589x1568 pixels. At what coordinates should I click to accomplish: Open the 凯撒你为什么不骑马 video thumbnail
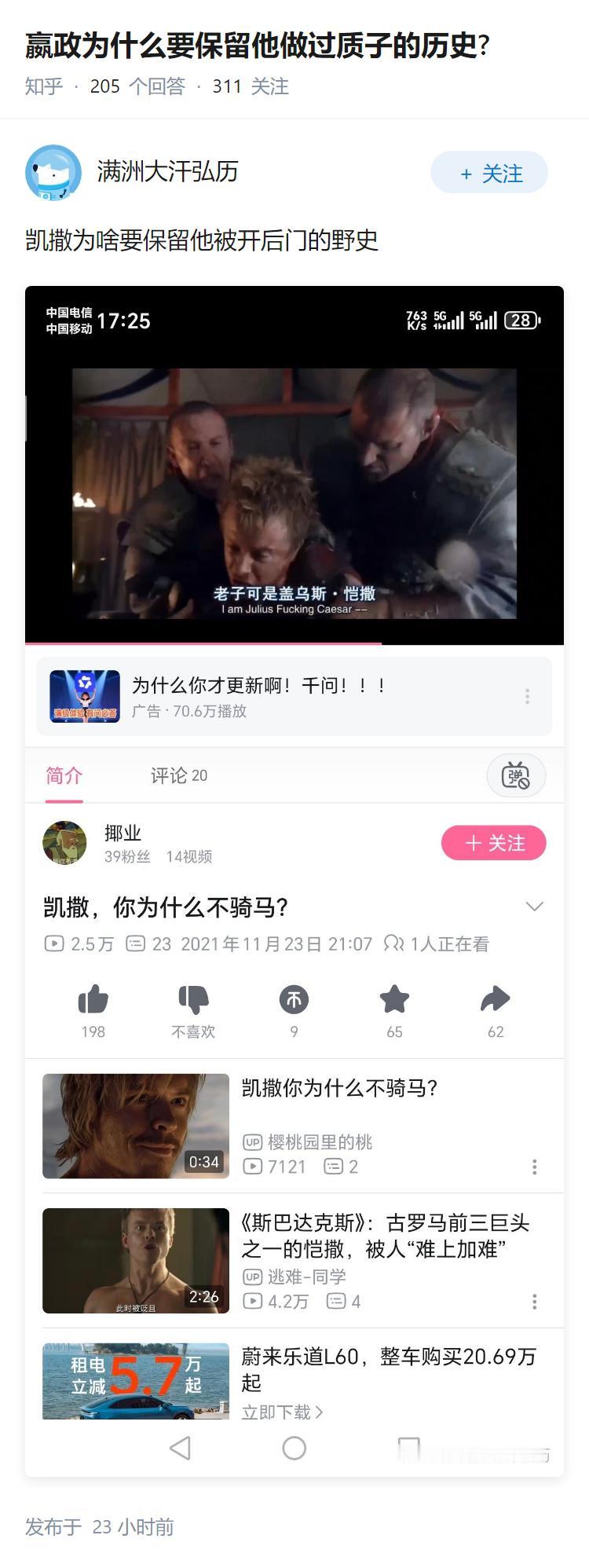click(x=135, y=1126)
